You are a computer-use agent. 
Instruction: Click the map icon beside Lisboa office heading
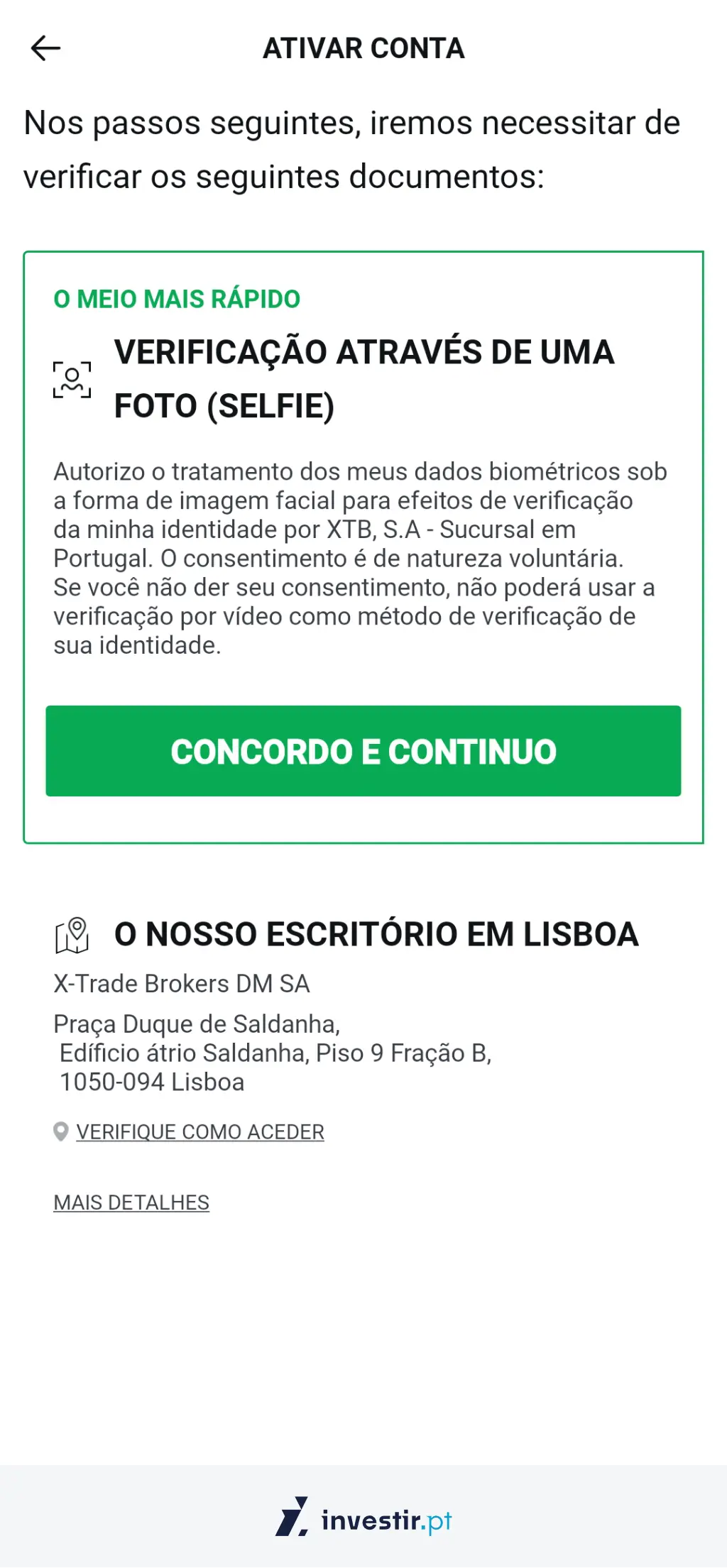click(70, 934)
